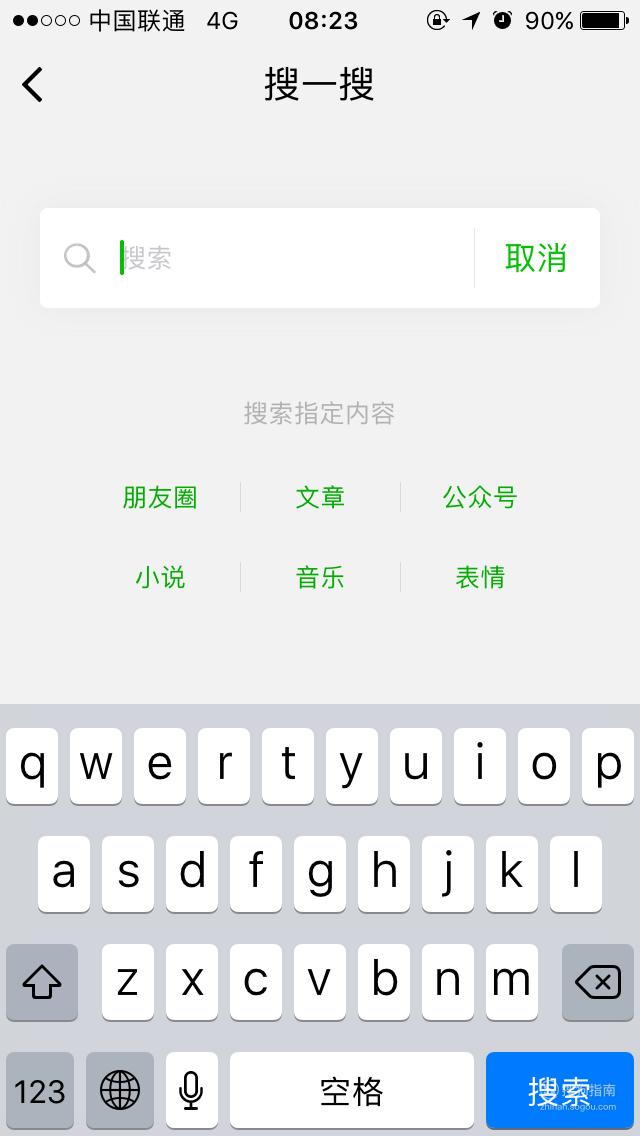Image resolution: width=640 pixels, height=1136 pixels.
Task: Tap the keyboard shift key
Action: (42, 982)
